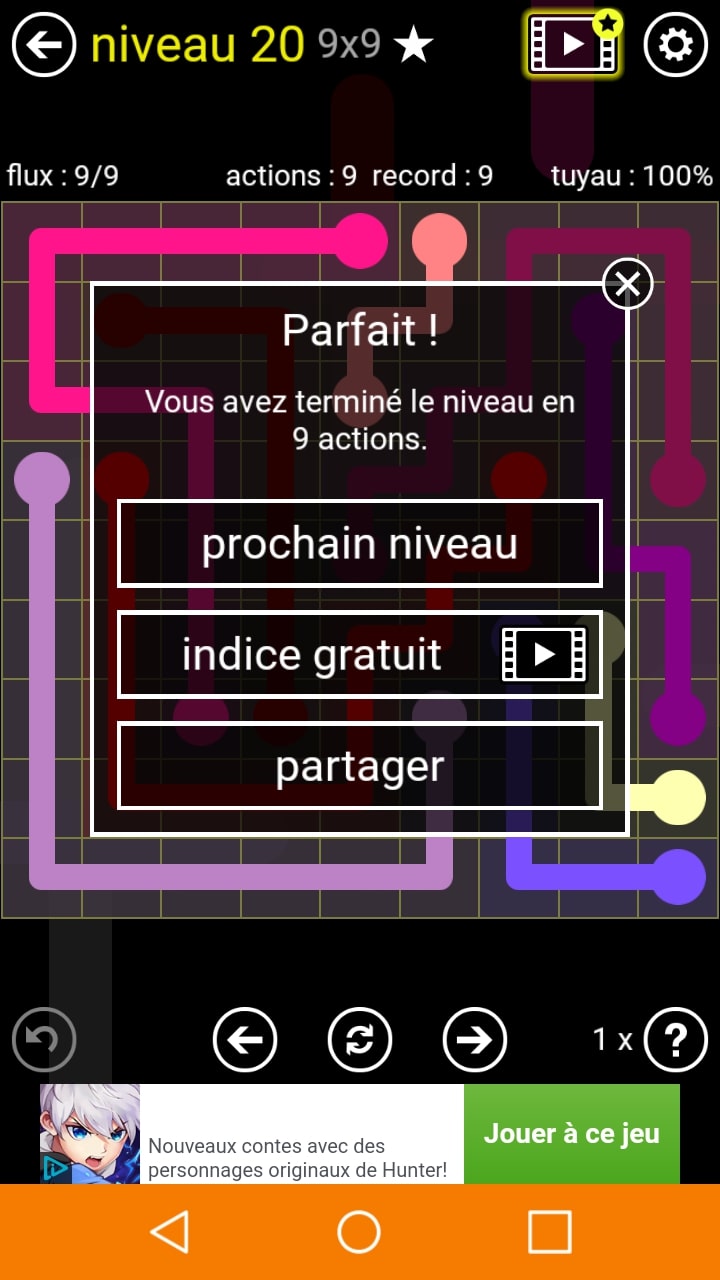Open the recent apps view
This screenshot has width=720, height=1280.
549,1232
